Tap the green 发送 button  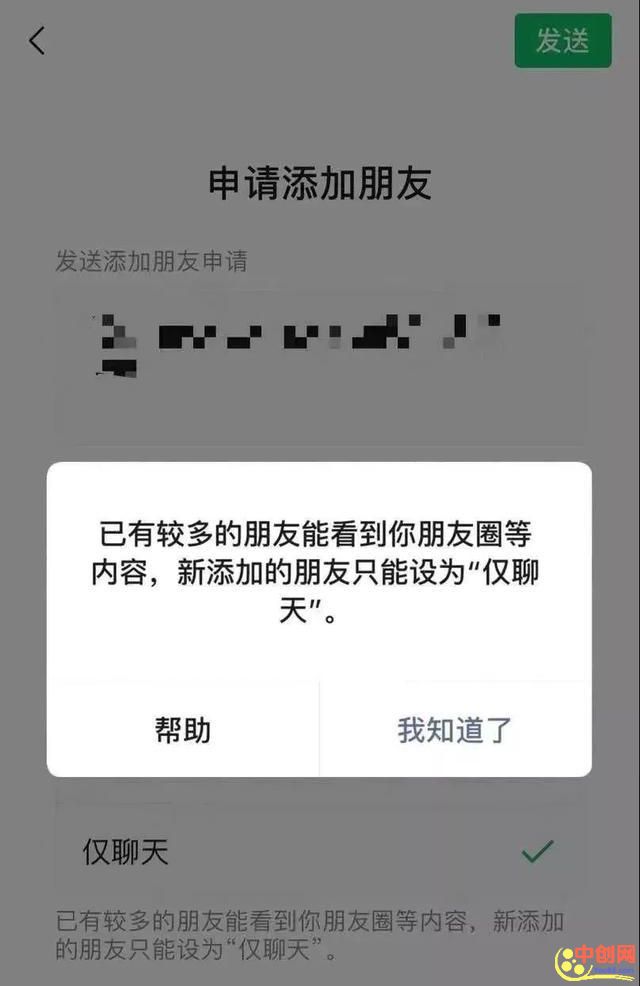pos(562,41)
